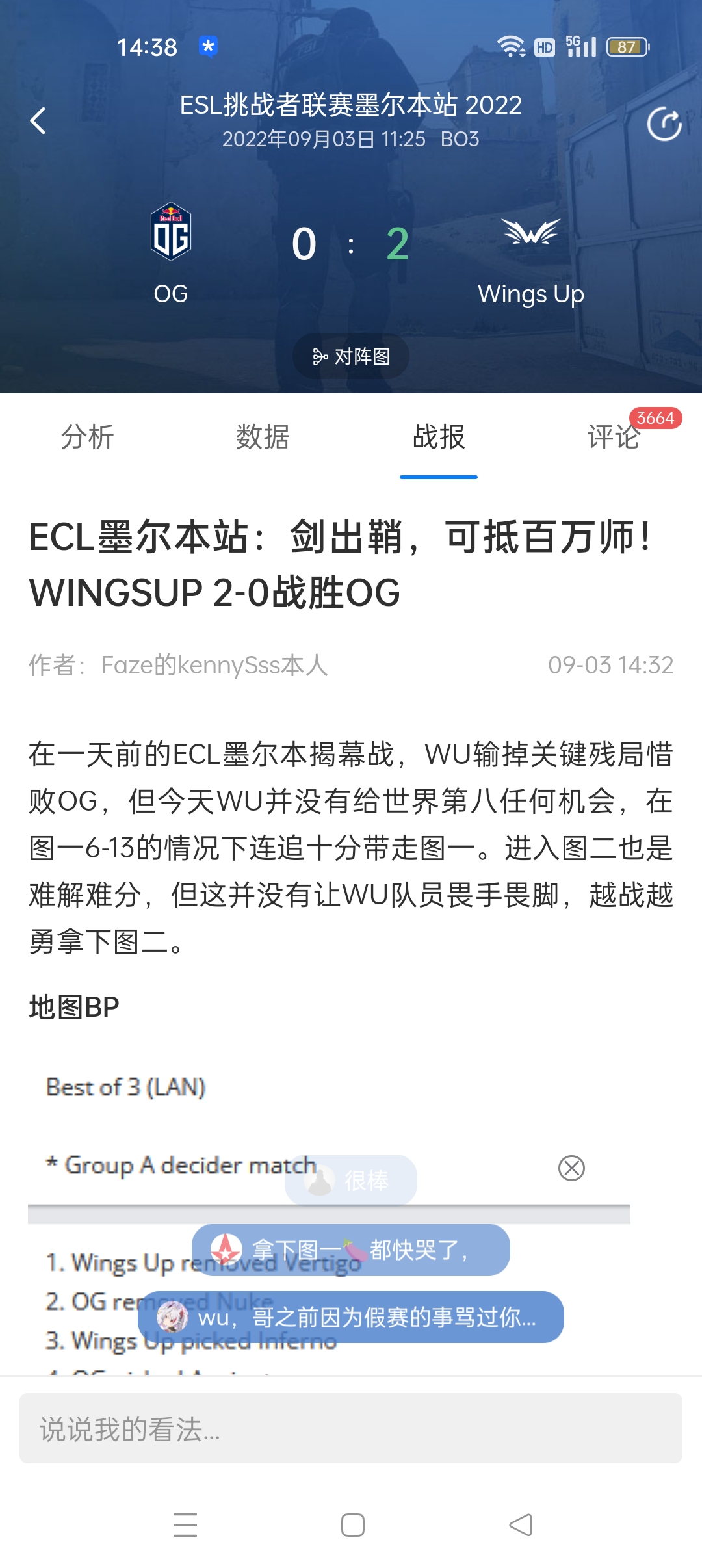This screenshot has height=1568, width=702.
Task: Select the 战报 tab
Action: click(x=439, y=437)
